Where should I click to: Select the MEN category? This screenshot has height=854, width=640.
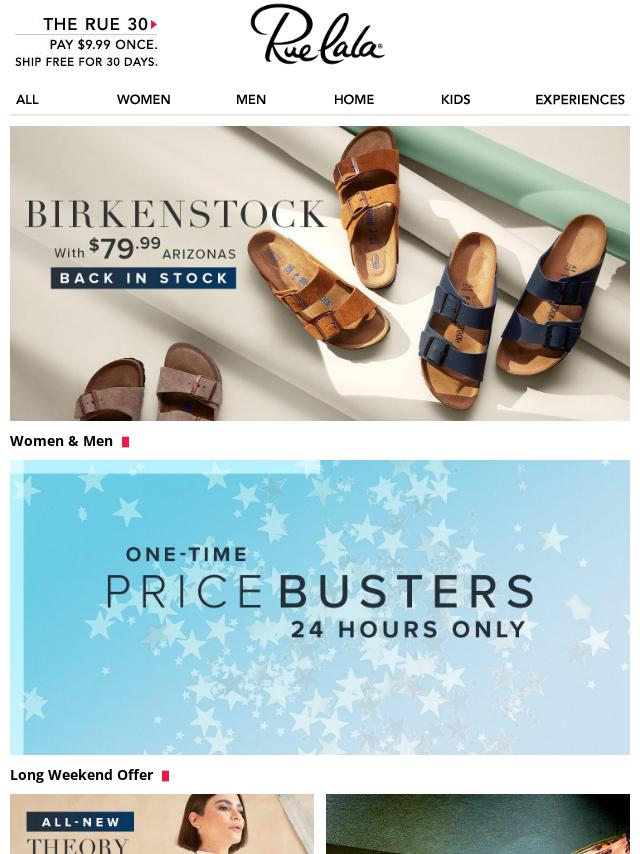(x=250, y=99)
